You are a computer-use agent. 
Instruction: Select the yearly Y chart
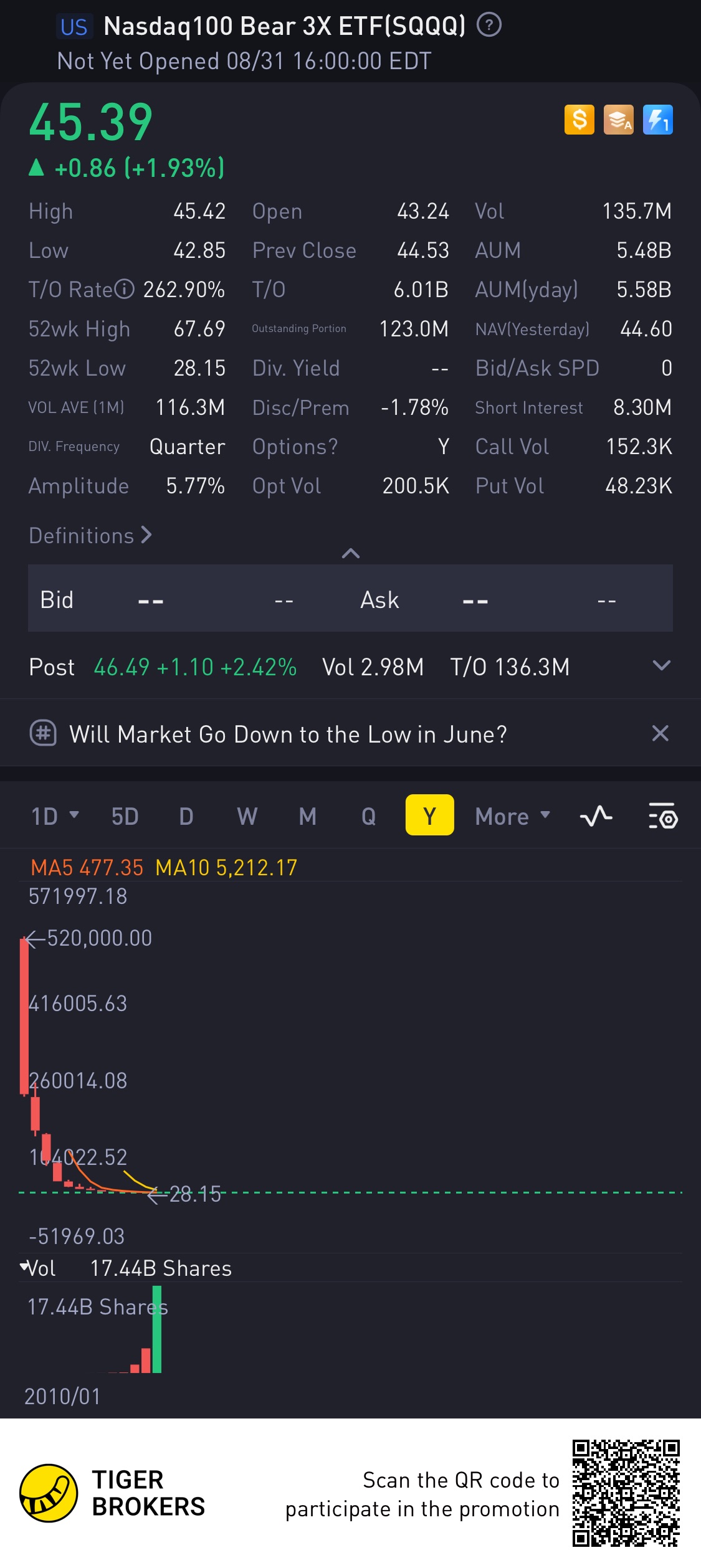pos(429,815)
